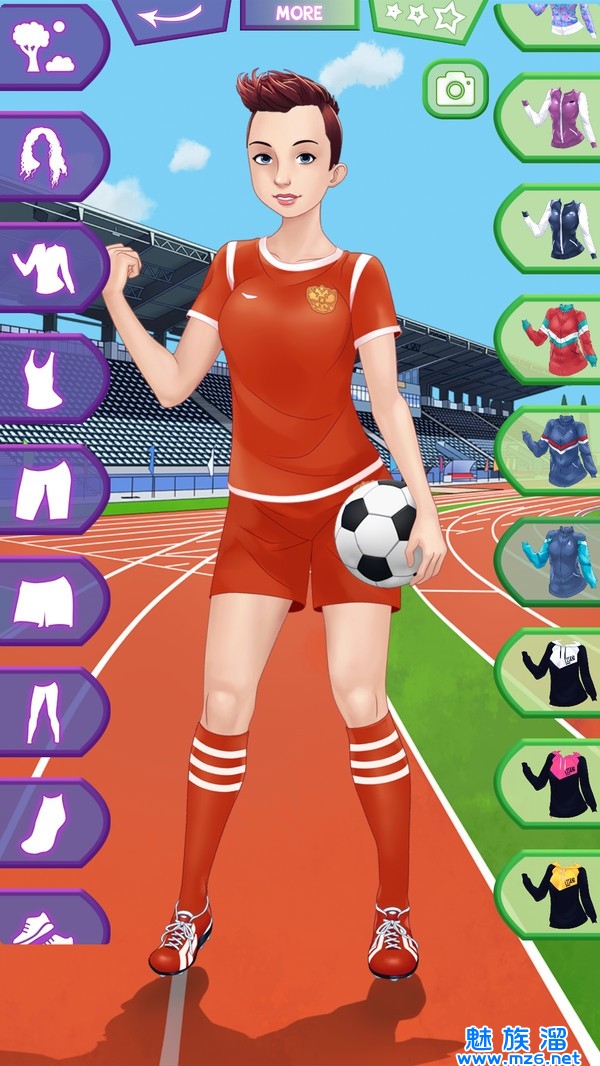Open the background scenery category
Image resolution: width=600 pixels, height=1066 pixels.
tap(45, 47)
